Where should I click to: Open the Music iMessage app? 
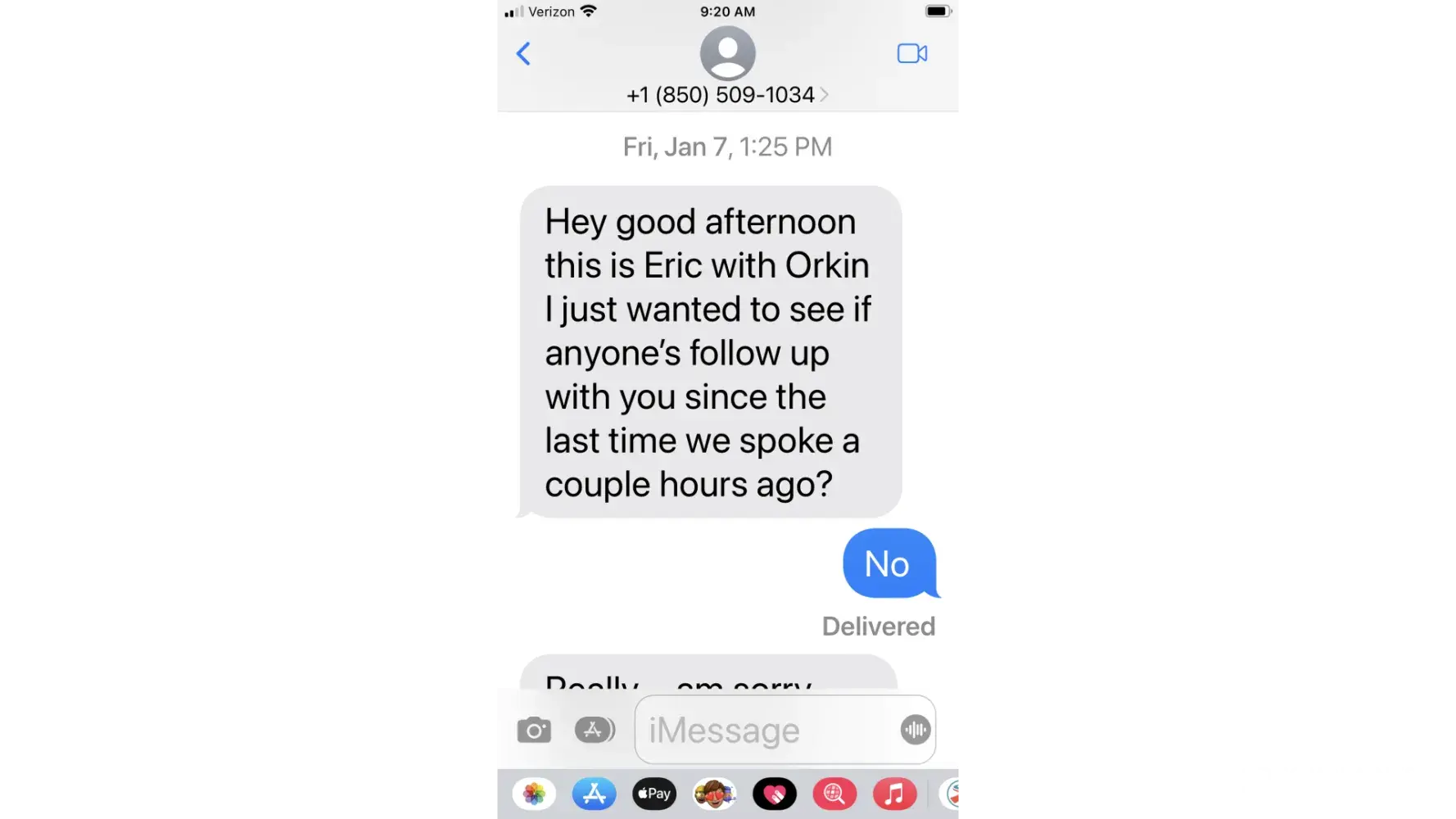click(x=894, y=794)
